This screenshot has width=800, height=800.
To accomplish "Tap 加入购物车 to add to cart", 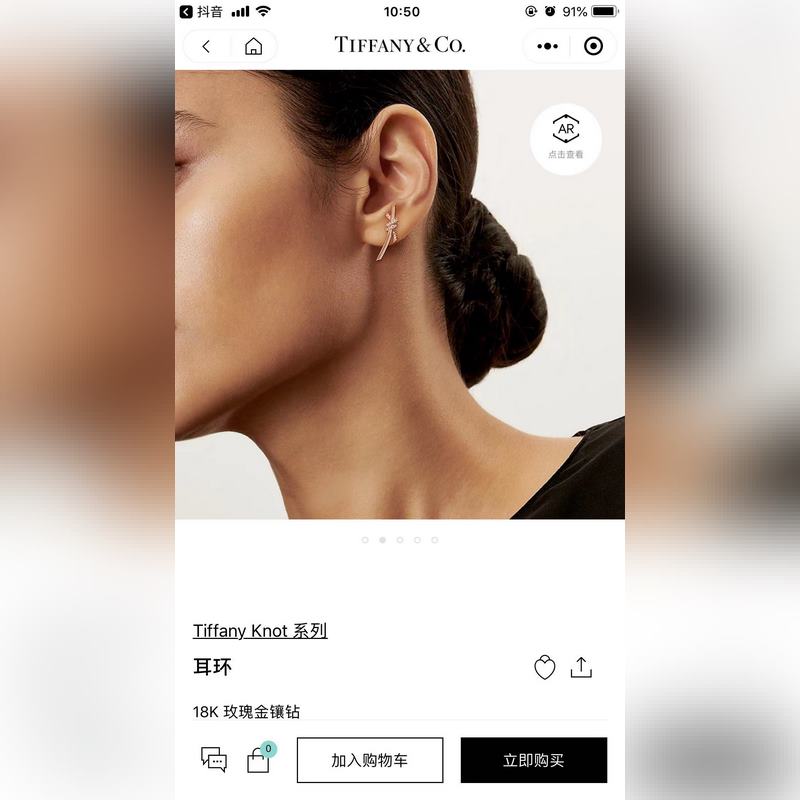I will [x=370, y=760].
